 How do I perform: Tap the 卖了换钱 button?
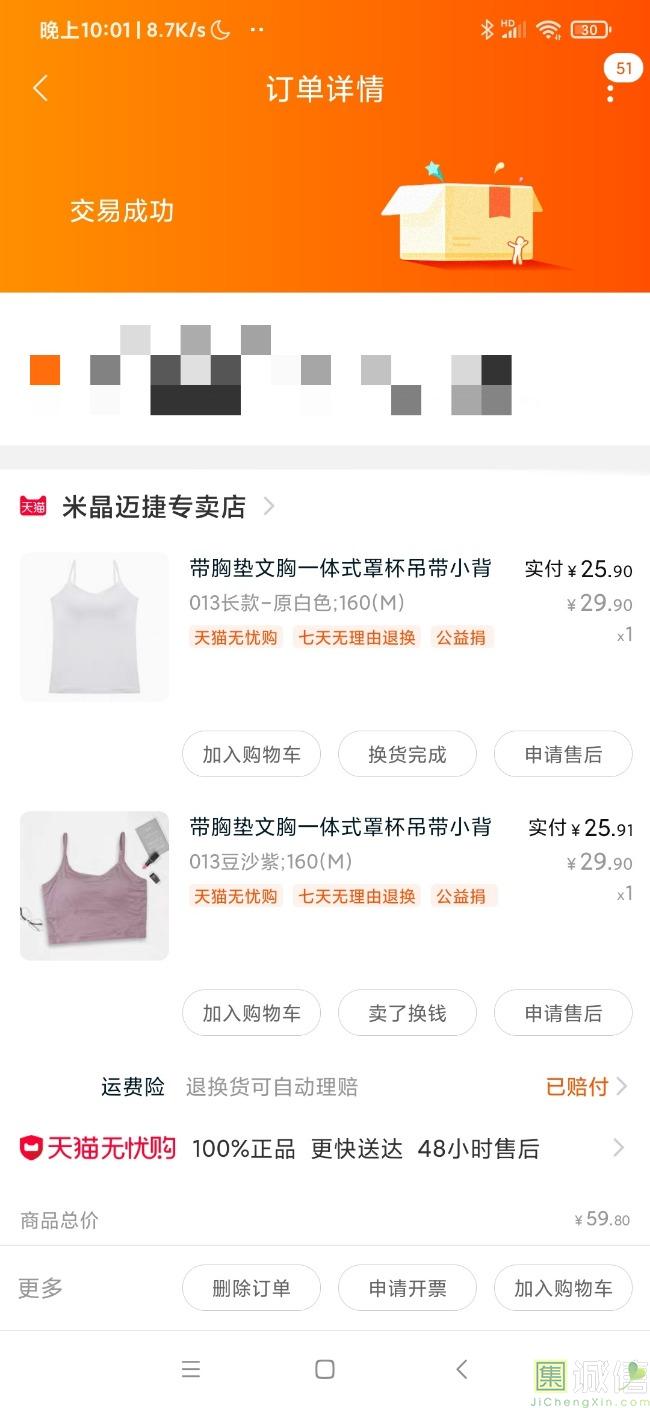point(407,1013)
